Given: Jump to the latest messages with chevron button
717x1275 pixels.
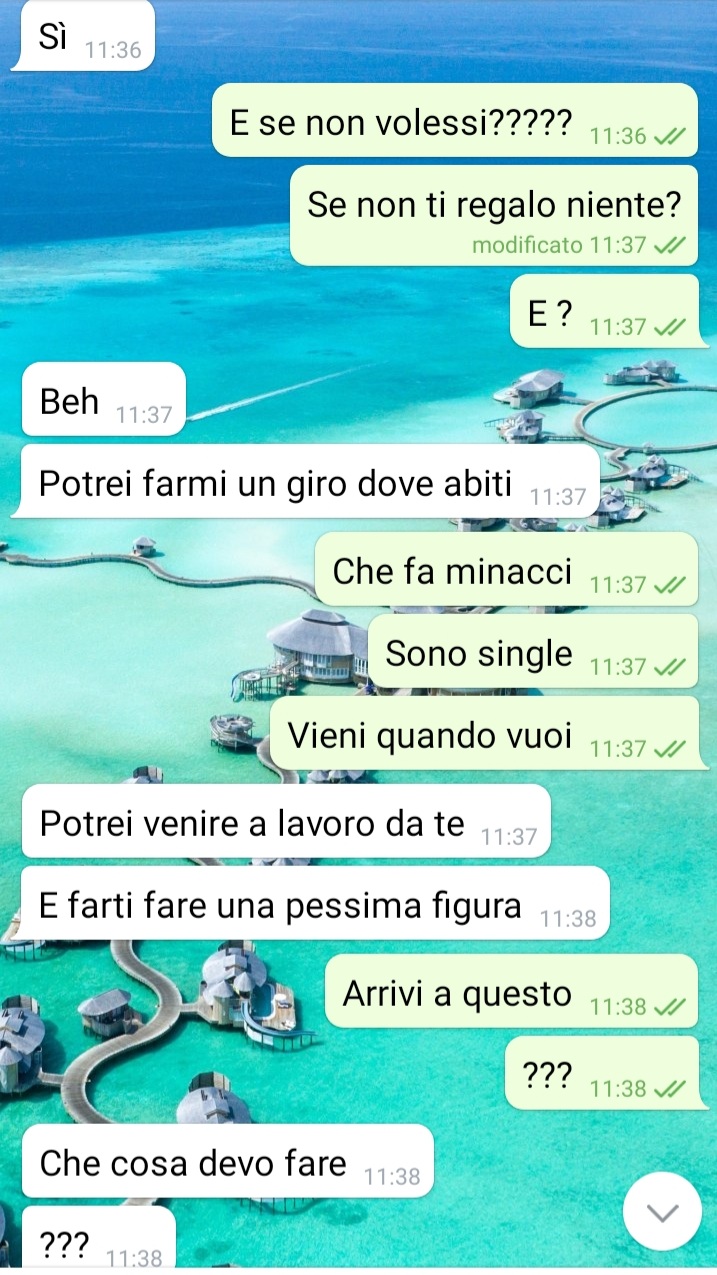Looking at the screenshot, I should [x=662, y=1211].
